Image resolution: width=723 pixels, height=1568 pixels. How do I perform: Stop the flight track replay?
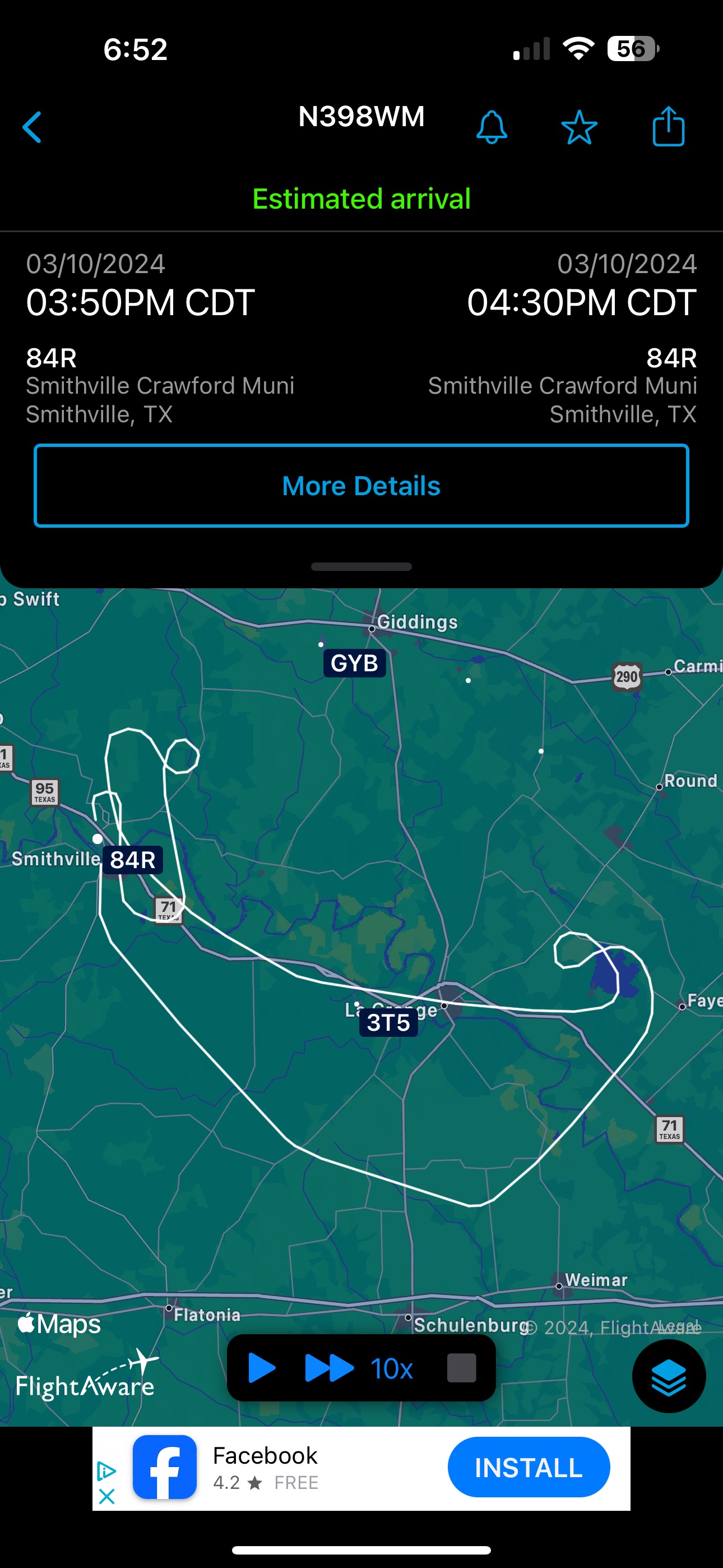pyautogui.click(x=461, y=1369)
